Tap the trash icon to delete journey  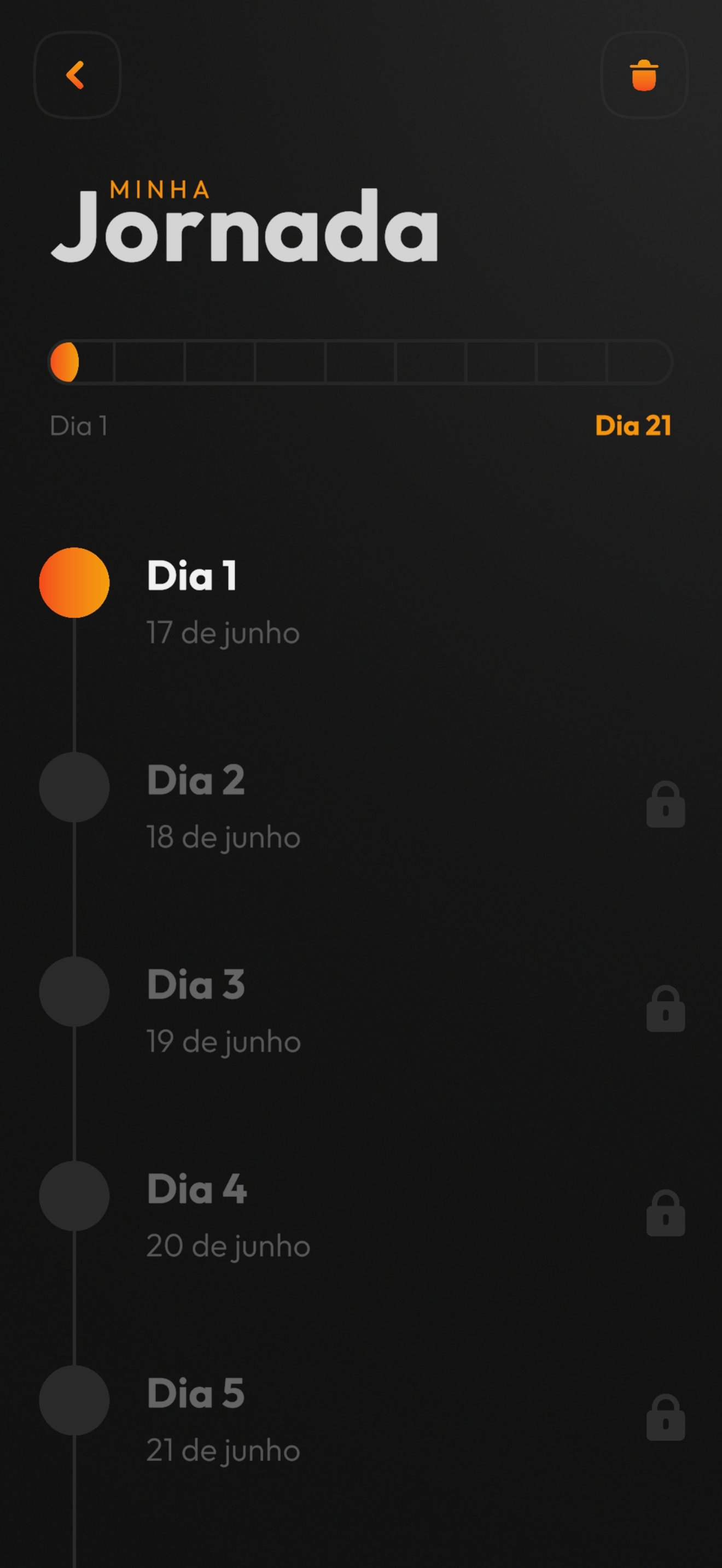point(644,75)
